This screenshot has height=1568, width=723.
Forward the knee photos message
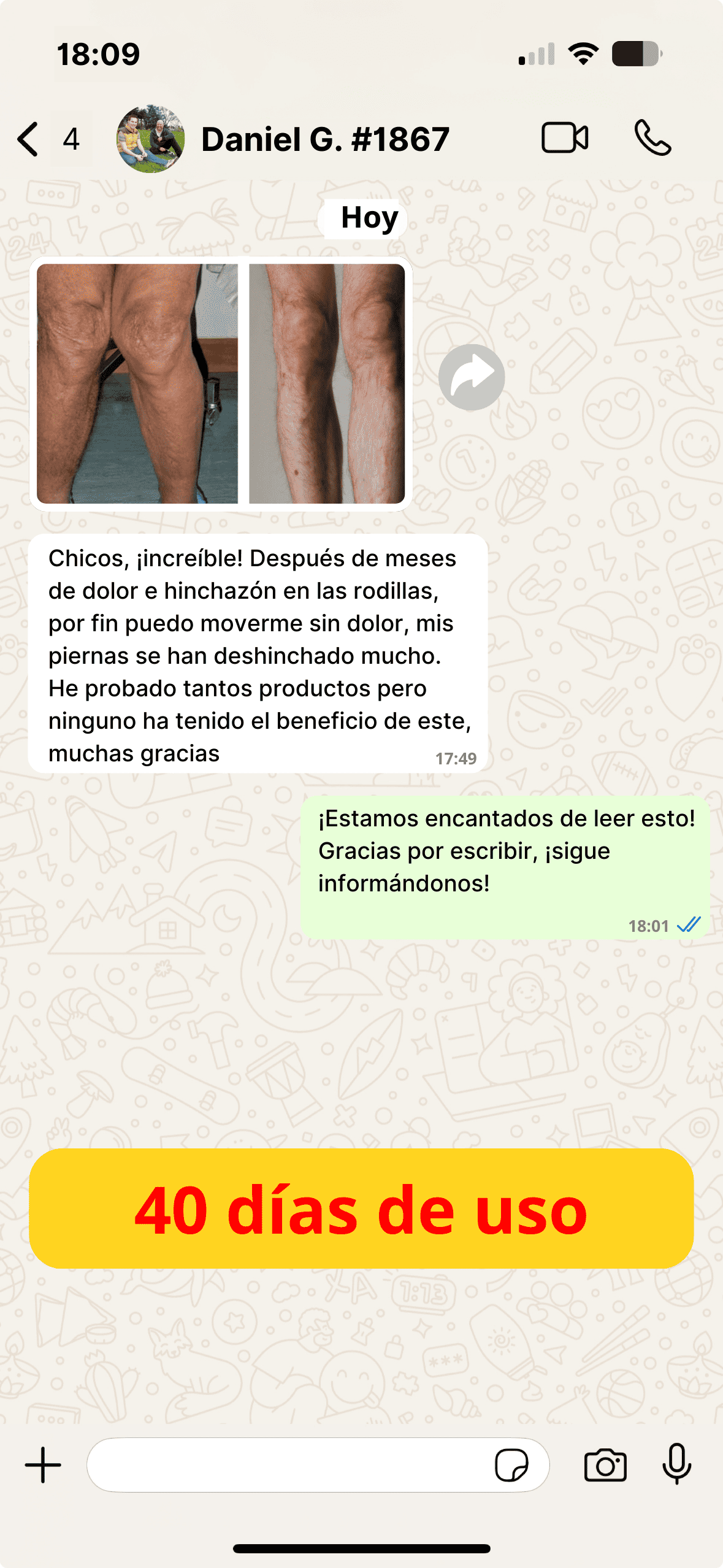coord(472,377)
